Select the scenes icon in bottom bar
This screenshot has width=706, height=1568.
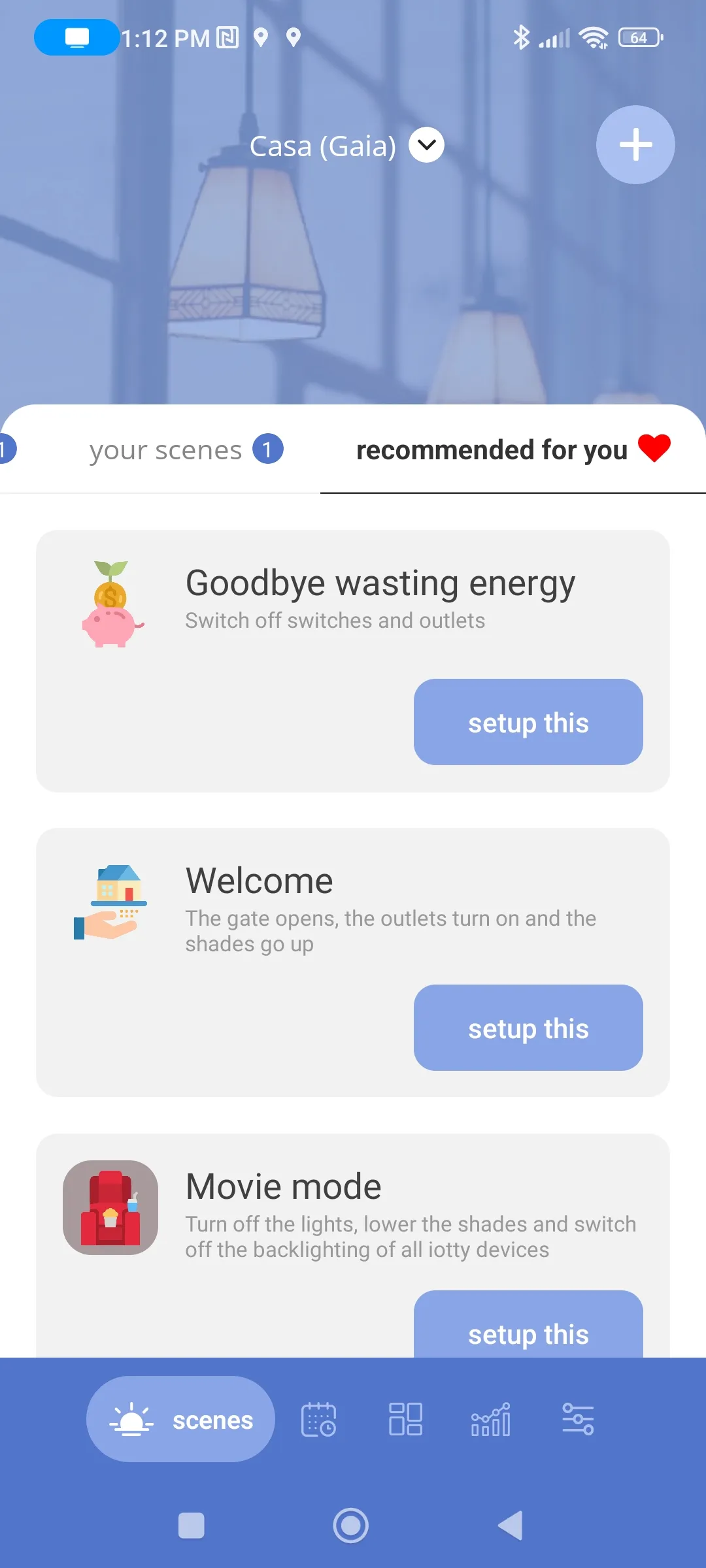[x=180, y=1419]
